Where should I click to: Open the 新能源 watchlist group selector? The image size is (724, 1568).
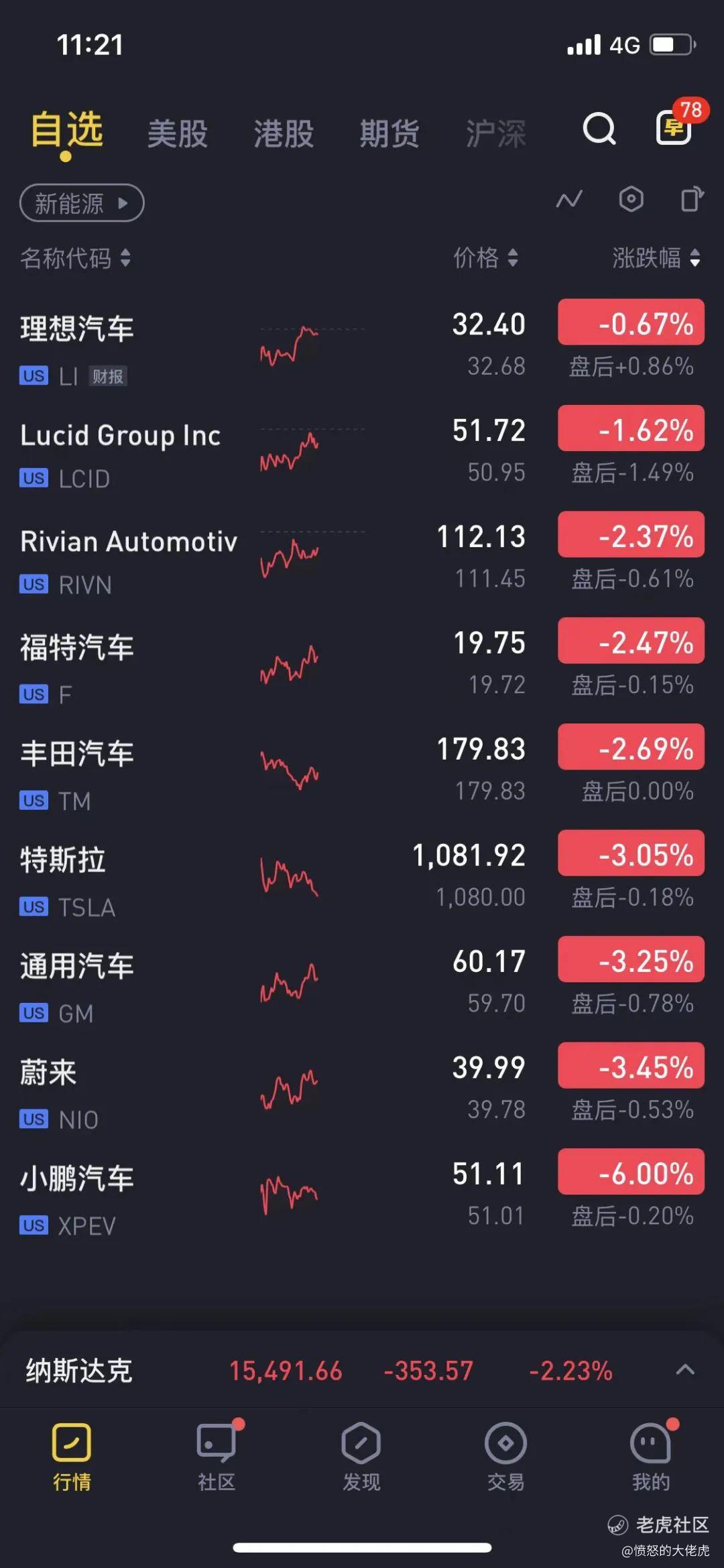(x=82, y=202)
